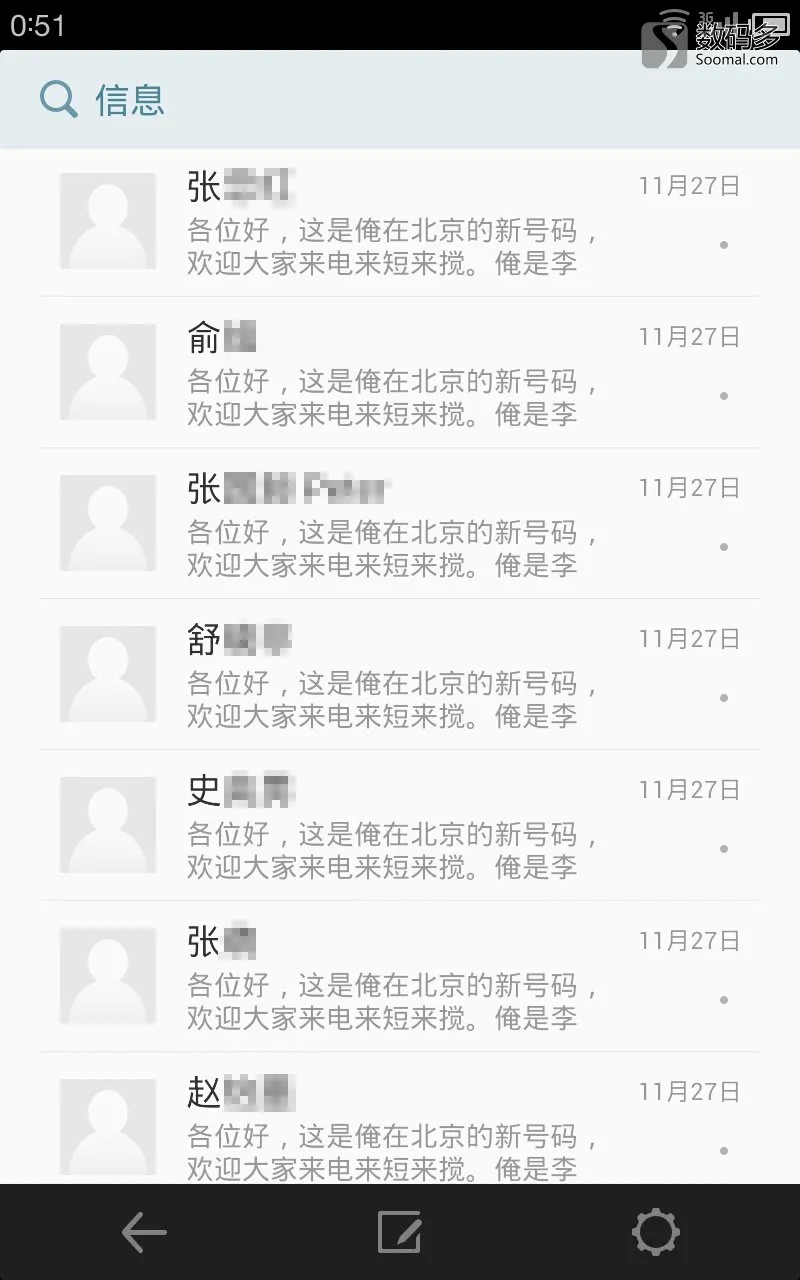This screenshot has width=800, height=1280.
Task: Open the search icon next to 信息
Action: tap(58, 99)
